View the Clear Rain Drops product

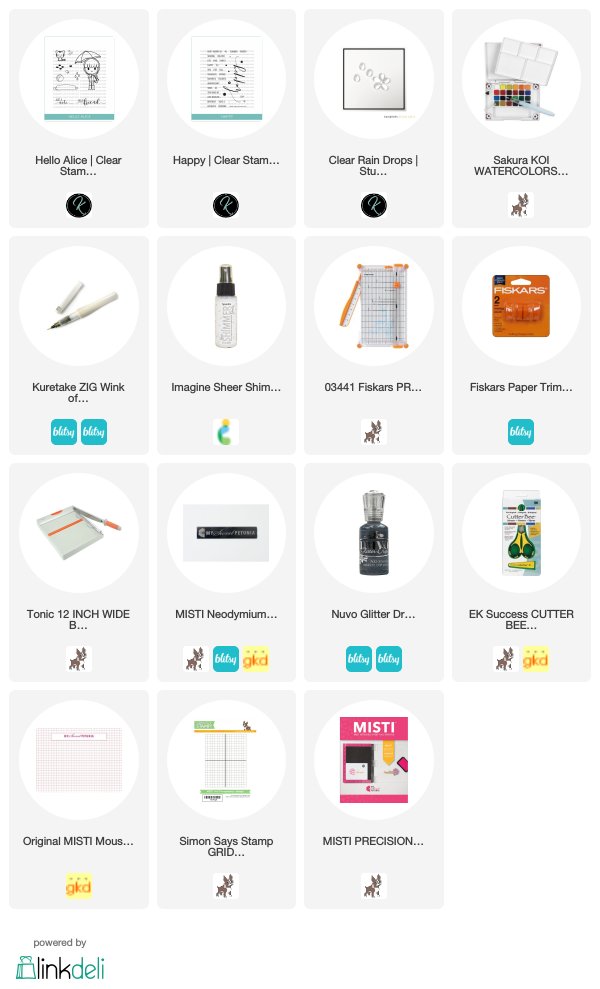tap(374, 118)
